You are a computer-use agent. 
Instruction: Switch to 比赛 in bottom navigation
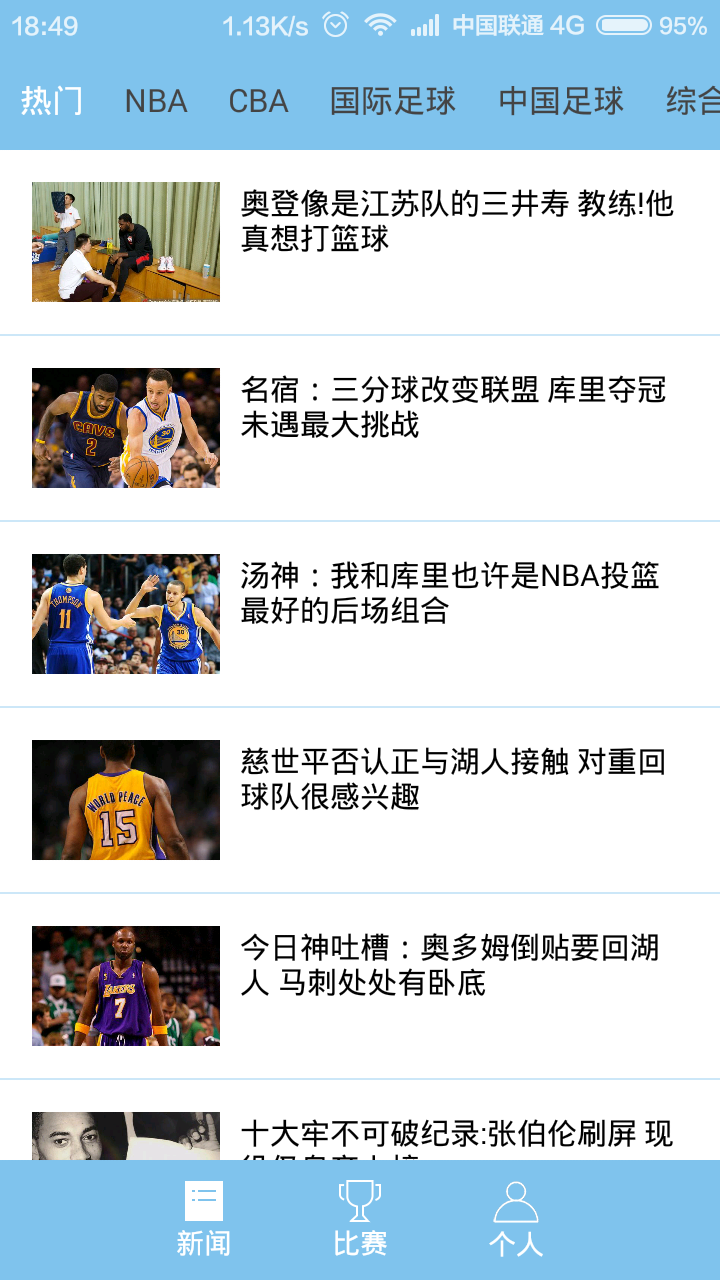[360, 1218]
